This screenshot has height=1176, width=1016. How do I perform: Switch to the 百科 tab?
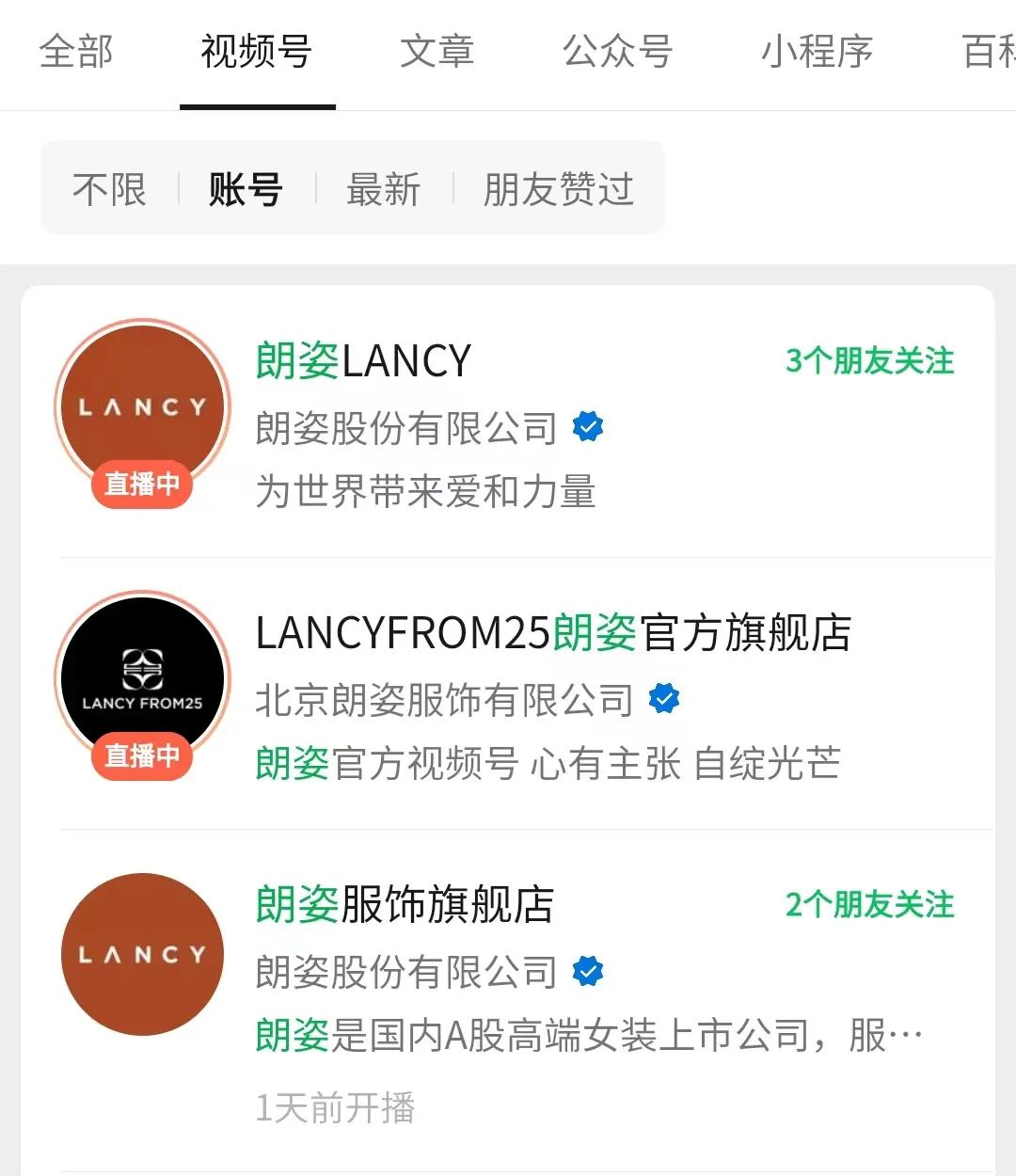[x=988, y=52]
